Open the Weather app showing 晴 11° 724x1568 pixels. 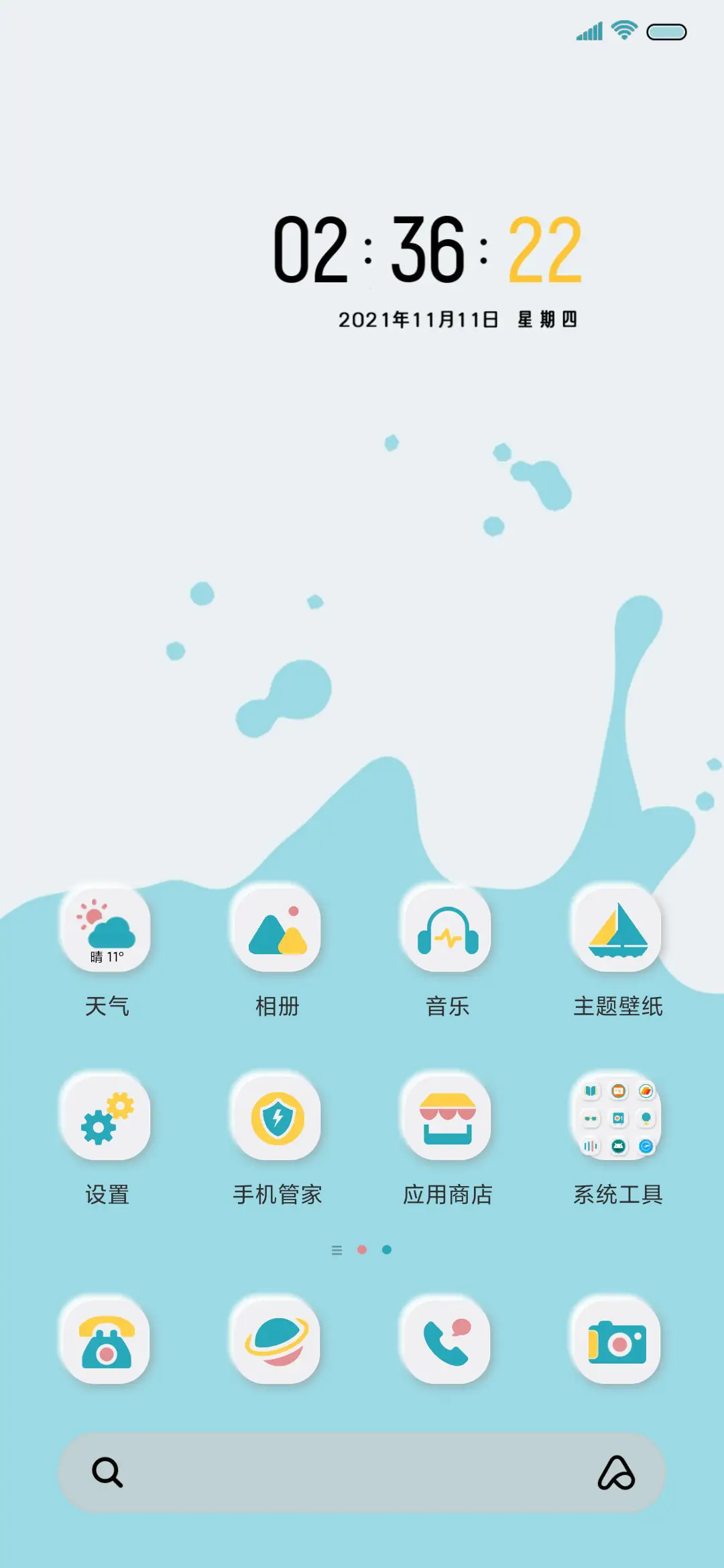pos(107,930)
